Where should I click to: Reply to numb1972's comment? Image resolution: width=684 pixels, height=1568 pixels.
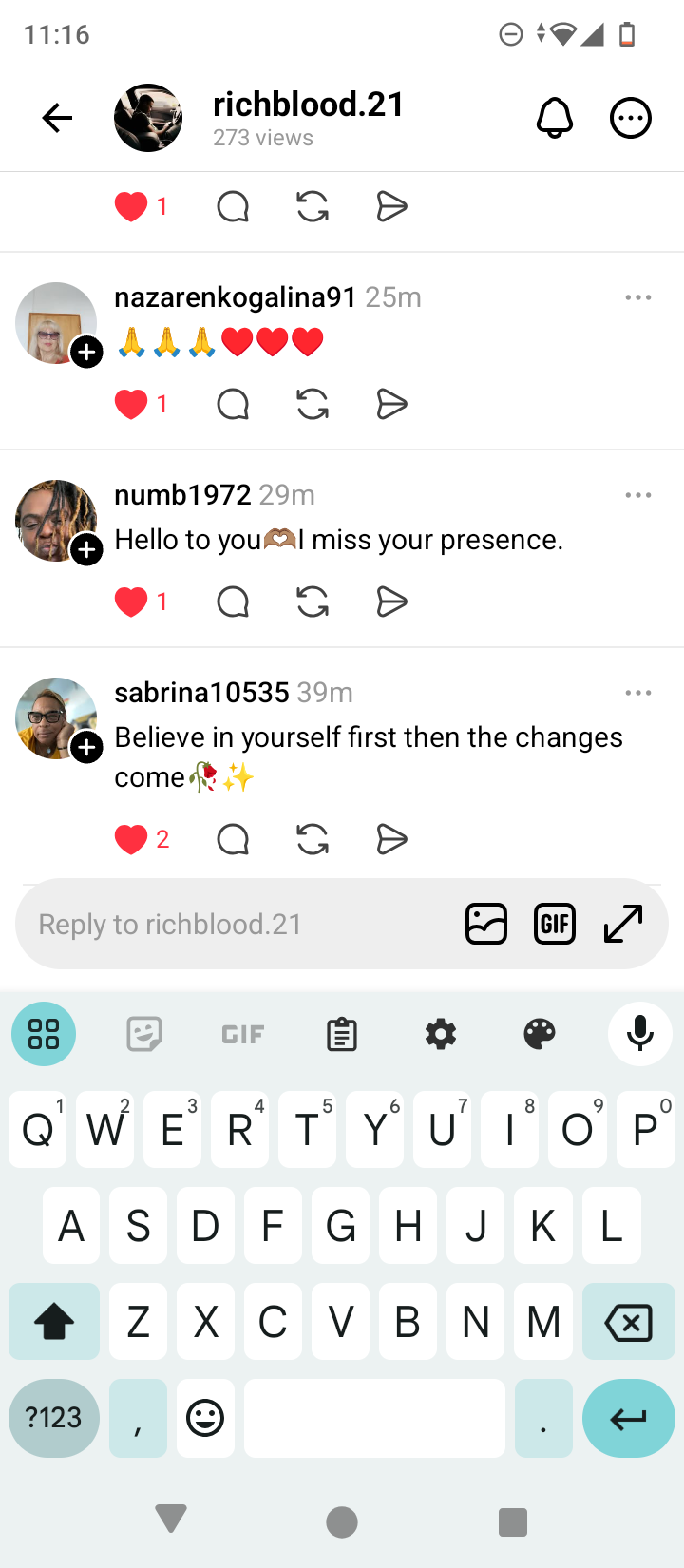233,602
